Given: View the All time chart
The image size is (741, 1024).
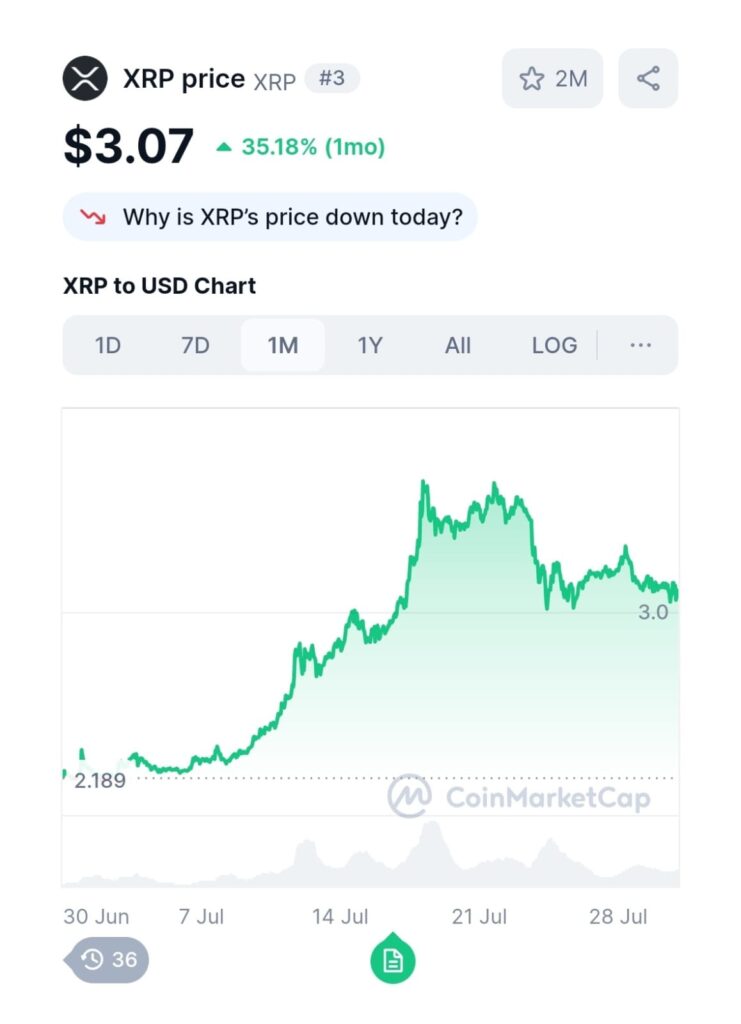Looking at the screenshot, I should pos(458,346).
